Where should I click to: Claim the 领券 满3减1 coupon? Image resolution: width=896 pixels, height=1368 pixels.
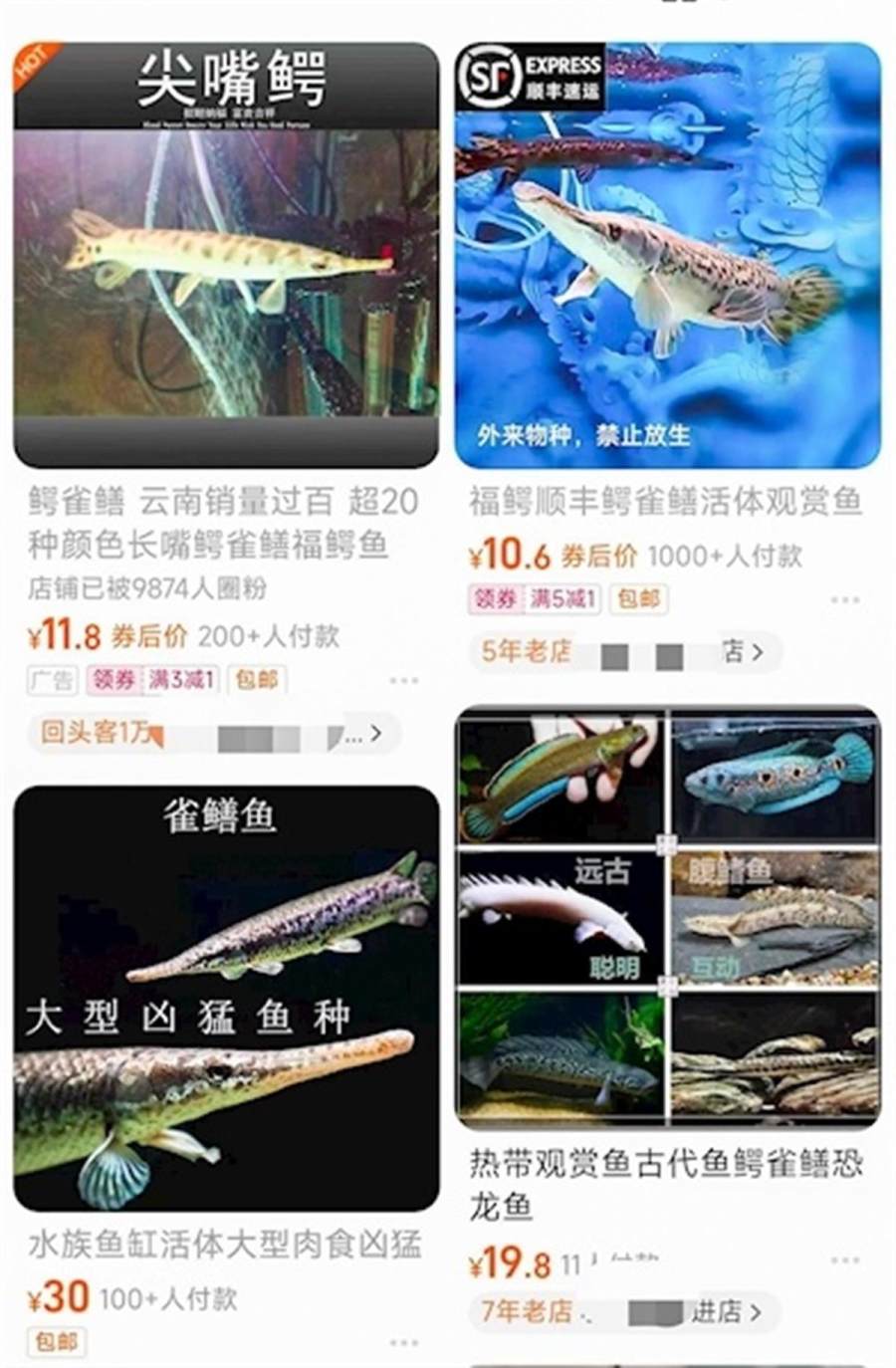pos(151,680)
